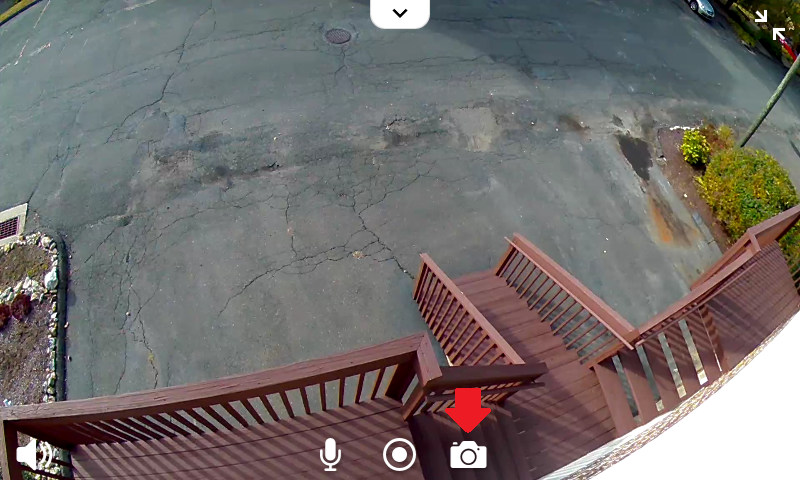800x480 pixels.
Task: Toggle the speaker sound
Action: 31,455
